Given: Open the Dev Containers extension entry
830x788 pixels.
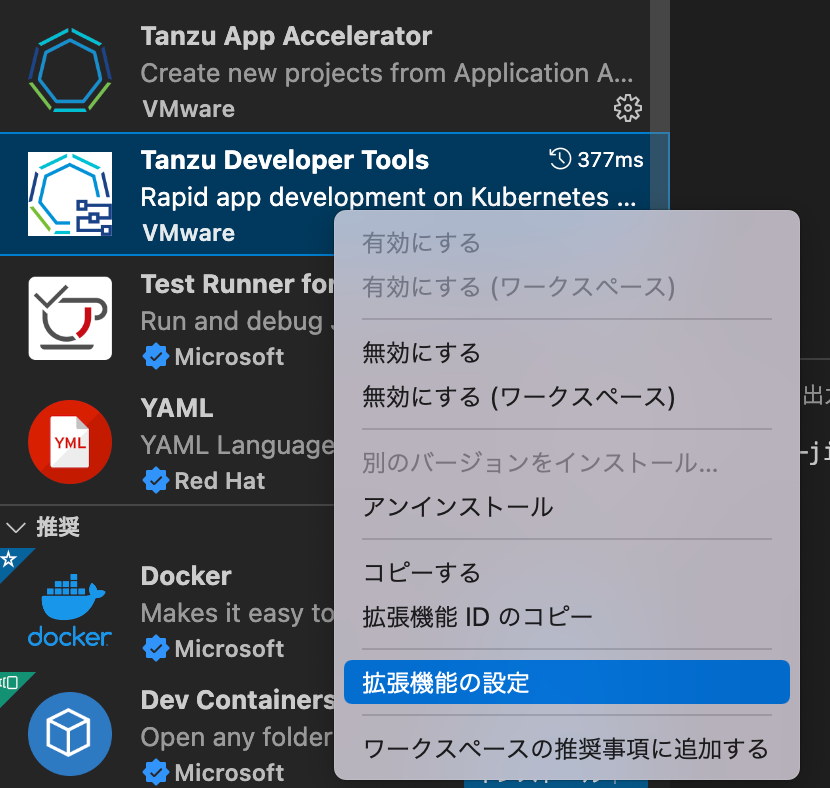Looking at the screenshot, I should coord(237,700).
